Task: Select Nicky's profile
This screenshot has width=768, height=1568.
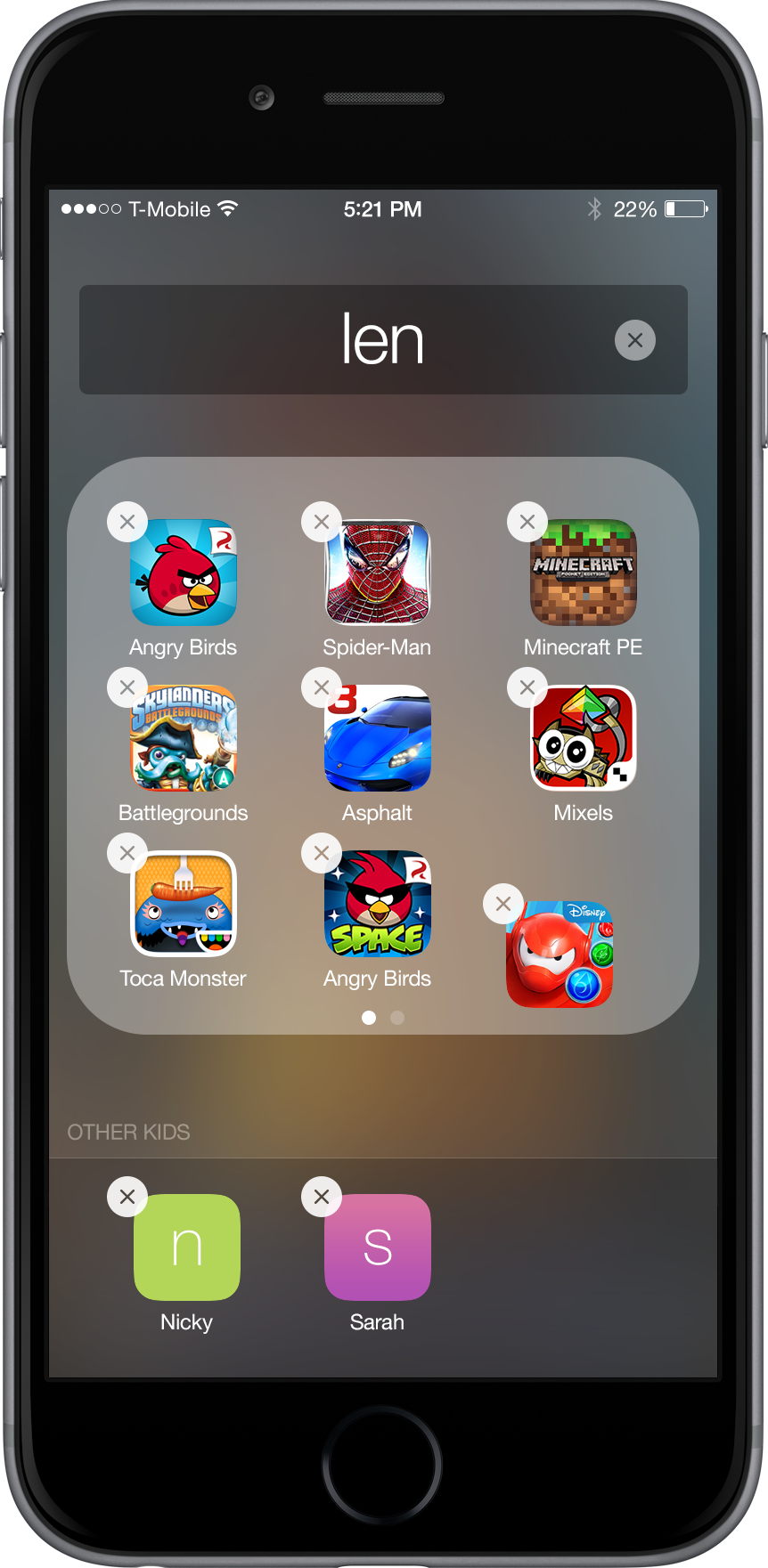Action: [187, 1247]
